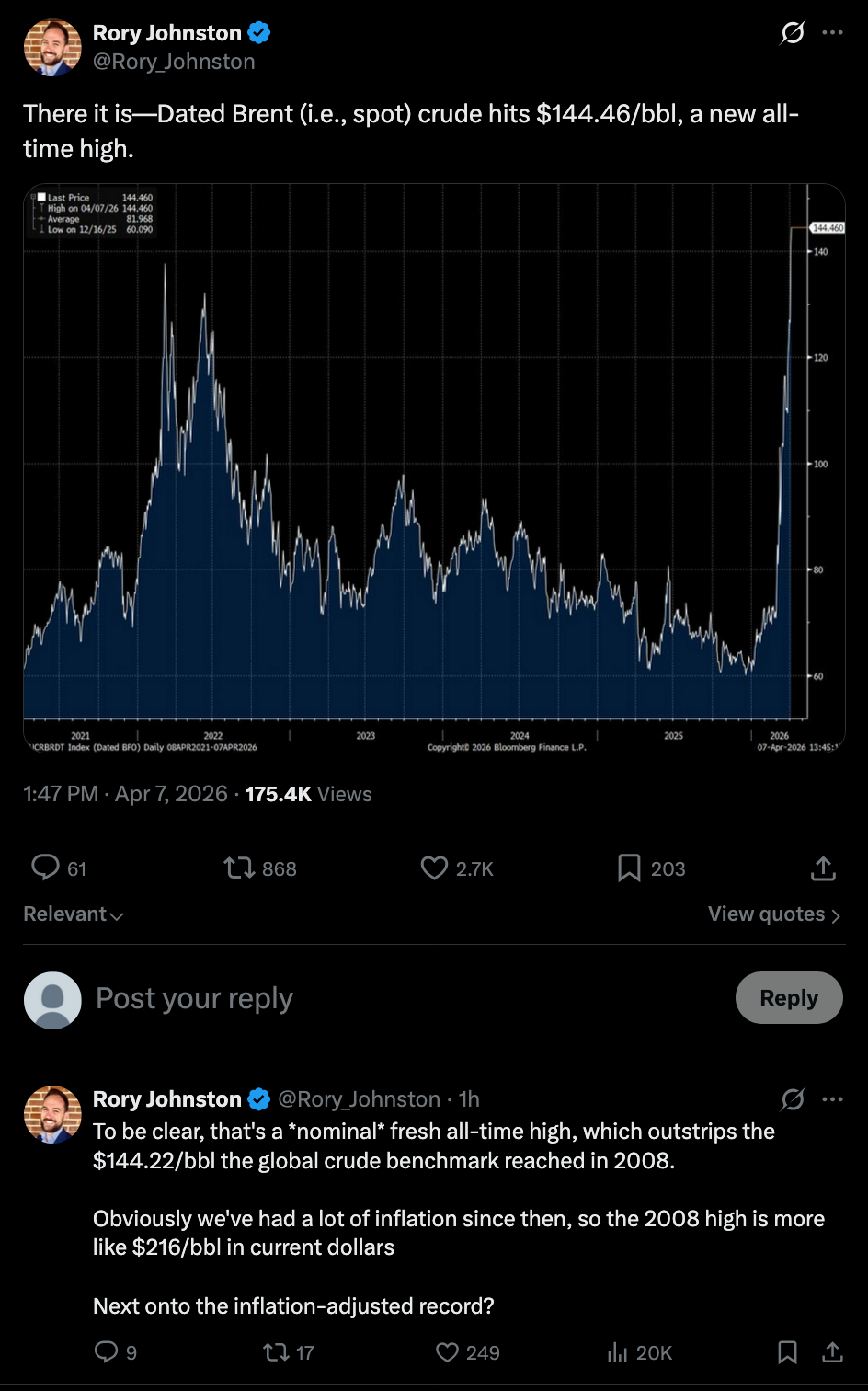Open replies via the 61 comment icon
Viewport: 868px width, 1391px height.
coord(46,868)
